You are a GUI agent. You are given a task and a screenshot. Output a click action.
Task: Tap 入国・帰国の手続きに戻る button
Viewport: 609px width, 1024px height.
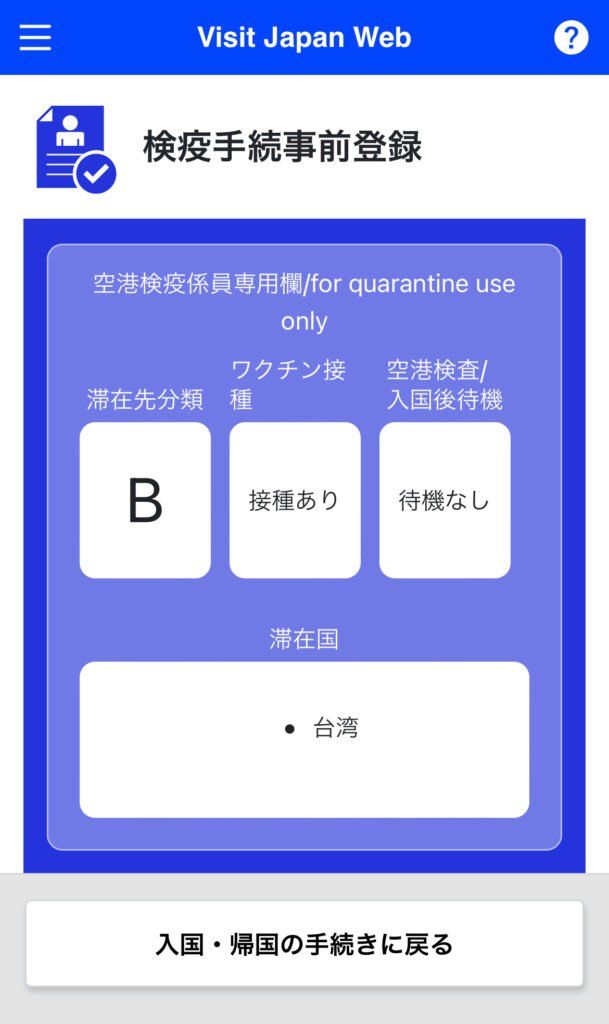point(304,943)
